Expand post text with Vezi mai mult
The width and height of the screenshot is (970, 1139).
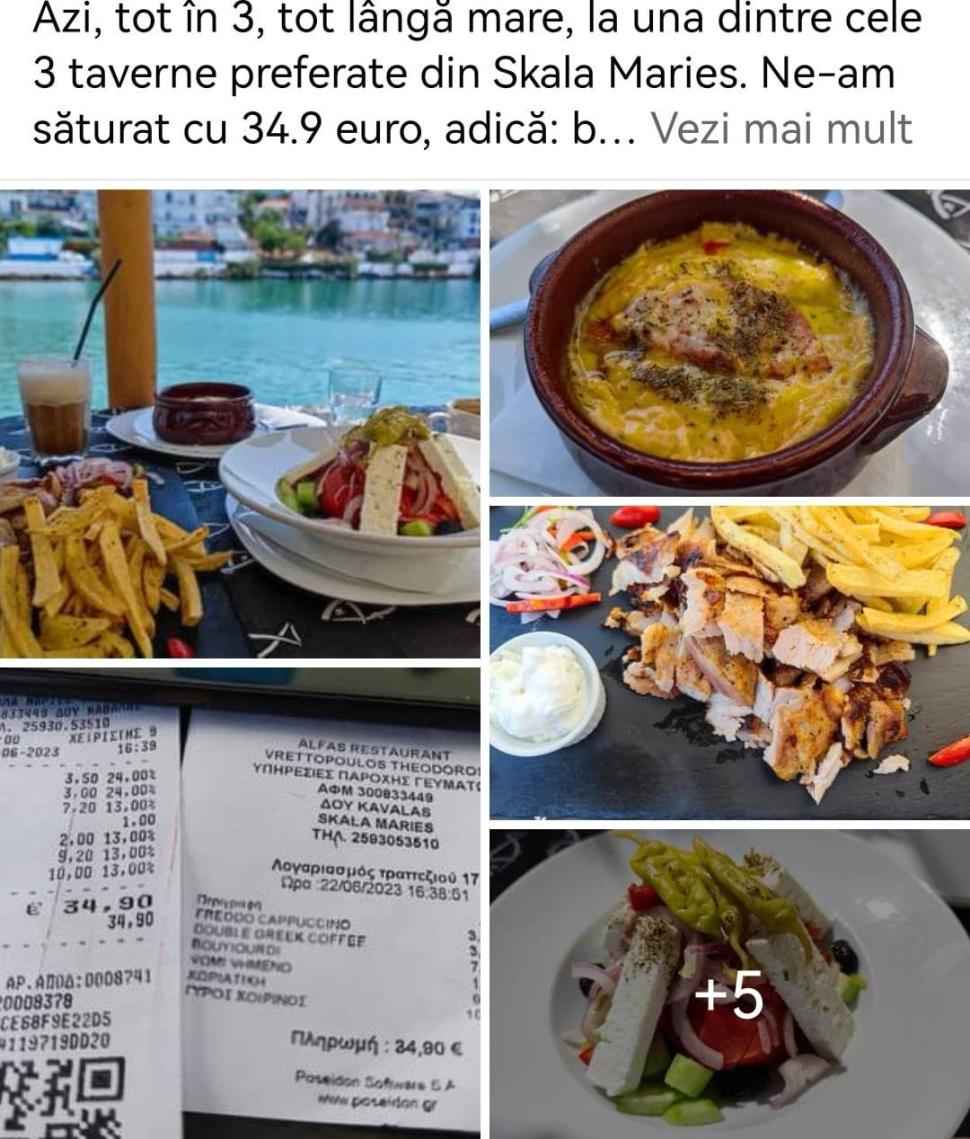(781, 129)
